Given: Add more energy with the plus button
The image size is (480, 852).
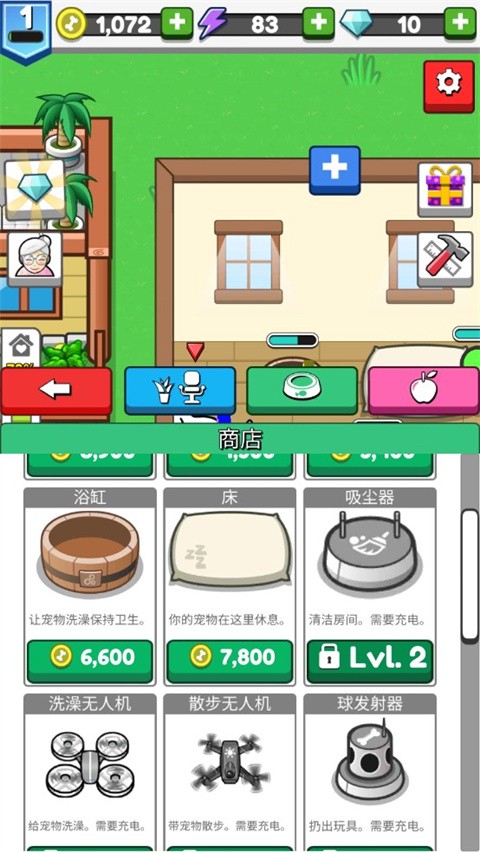Looking at the screenshot, I should click(x=319, y=23).
